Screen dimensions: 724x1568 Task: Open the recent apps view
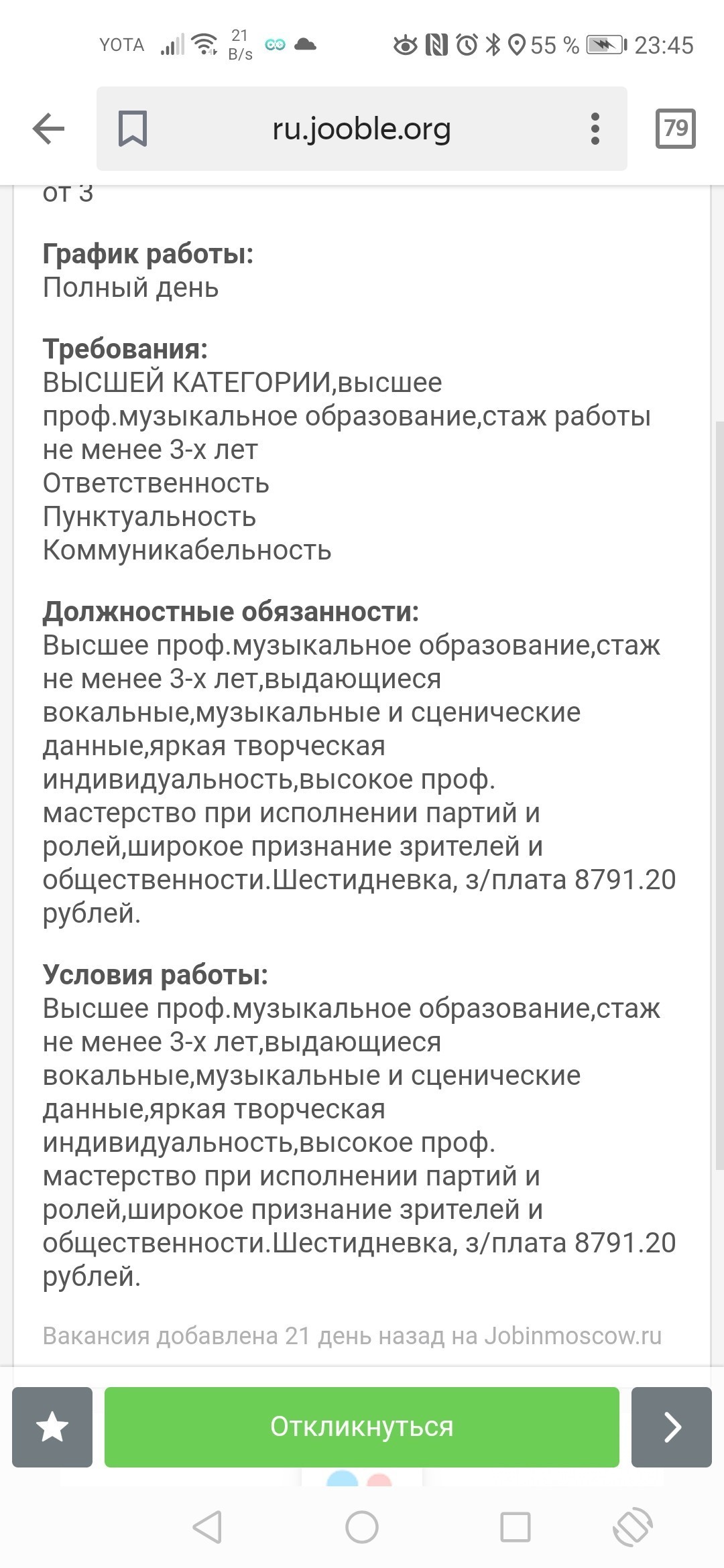[x=516, y=1527]
